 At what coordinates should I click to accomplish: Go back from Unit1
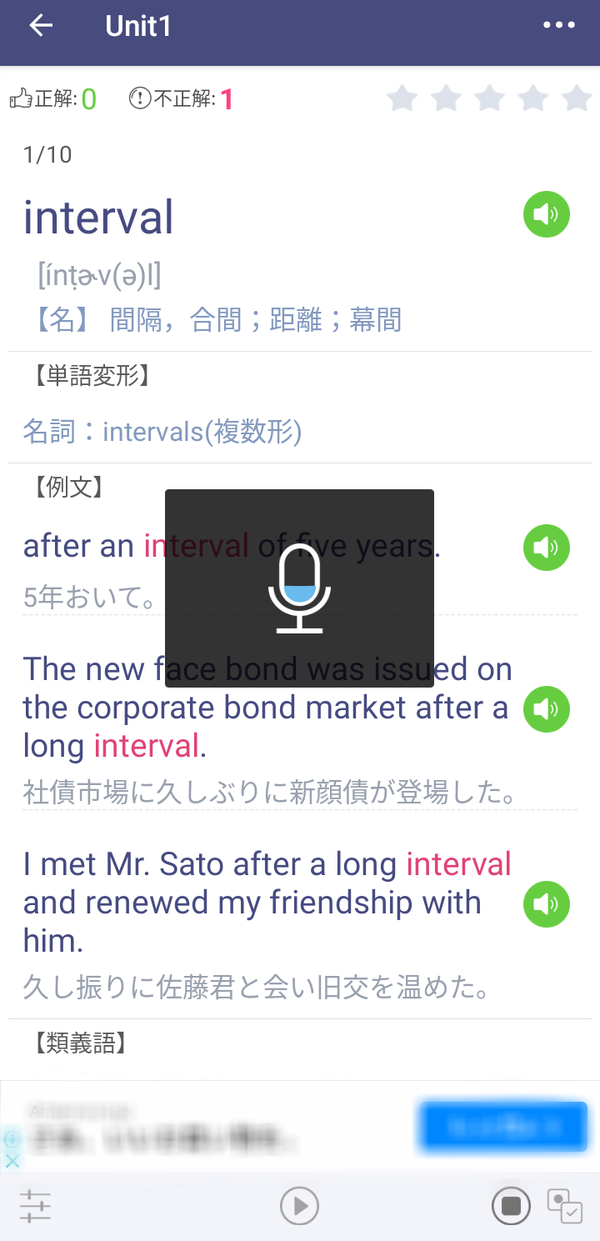(x=41, y=26)
